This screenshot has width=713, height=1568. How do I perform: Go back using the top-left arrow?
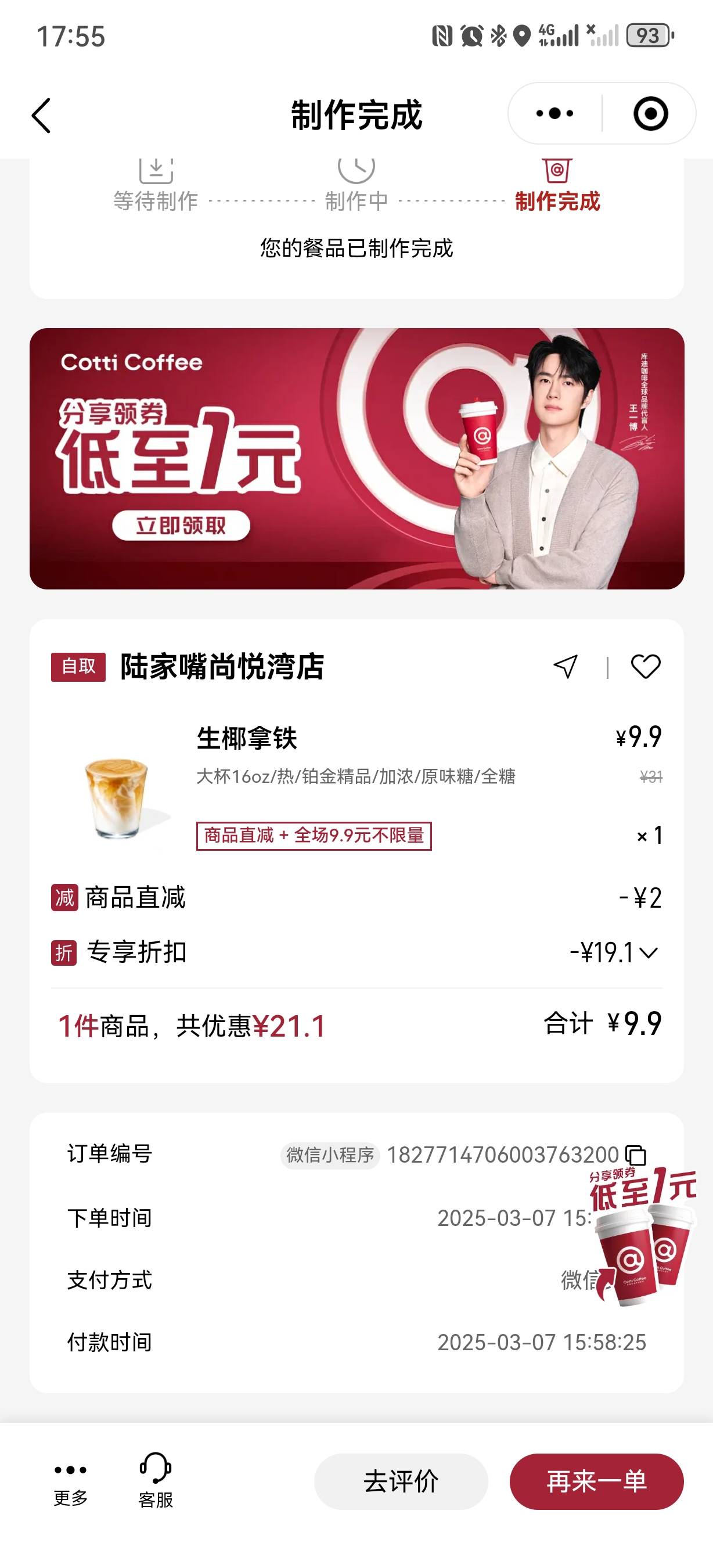(41, 115)
